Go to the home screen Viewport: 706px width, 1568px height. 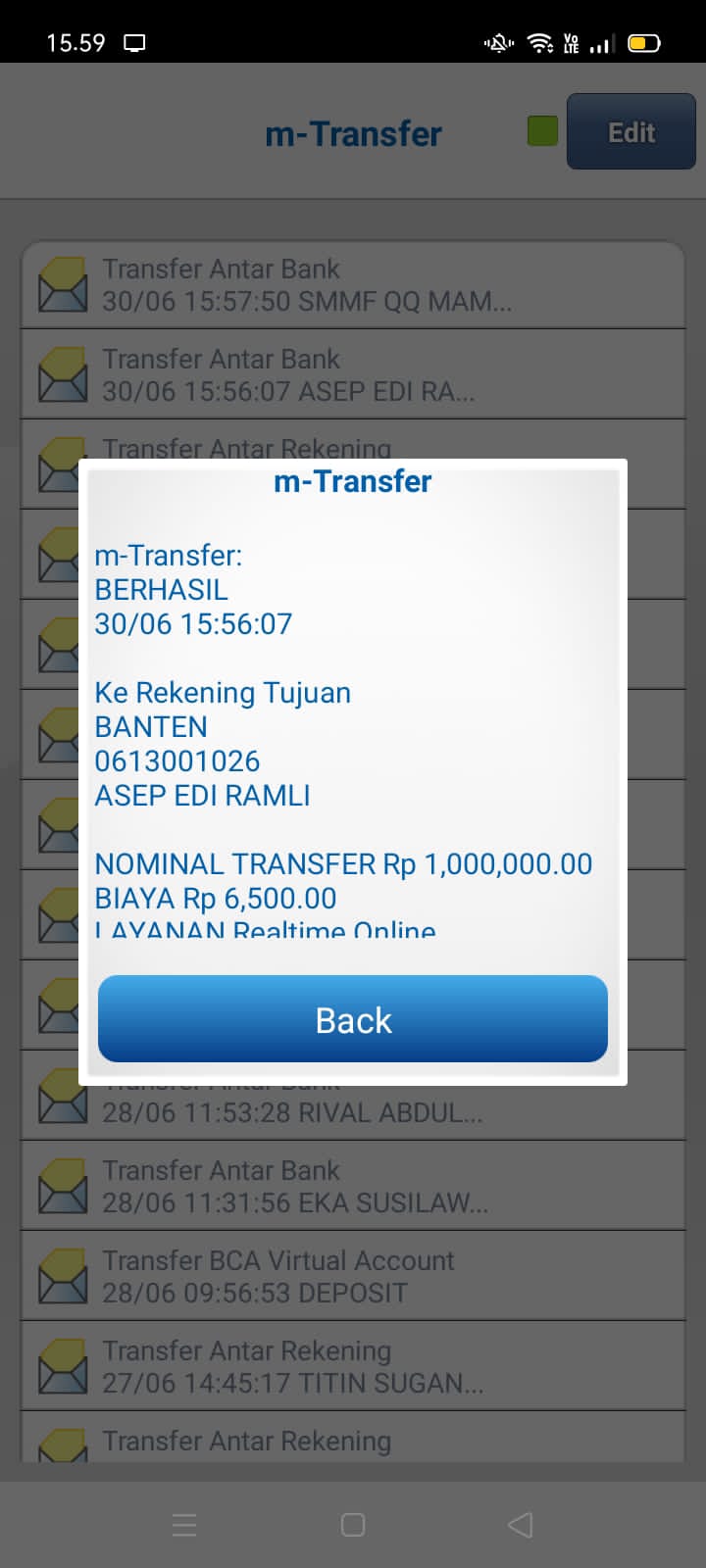(353, 1524)
